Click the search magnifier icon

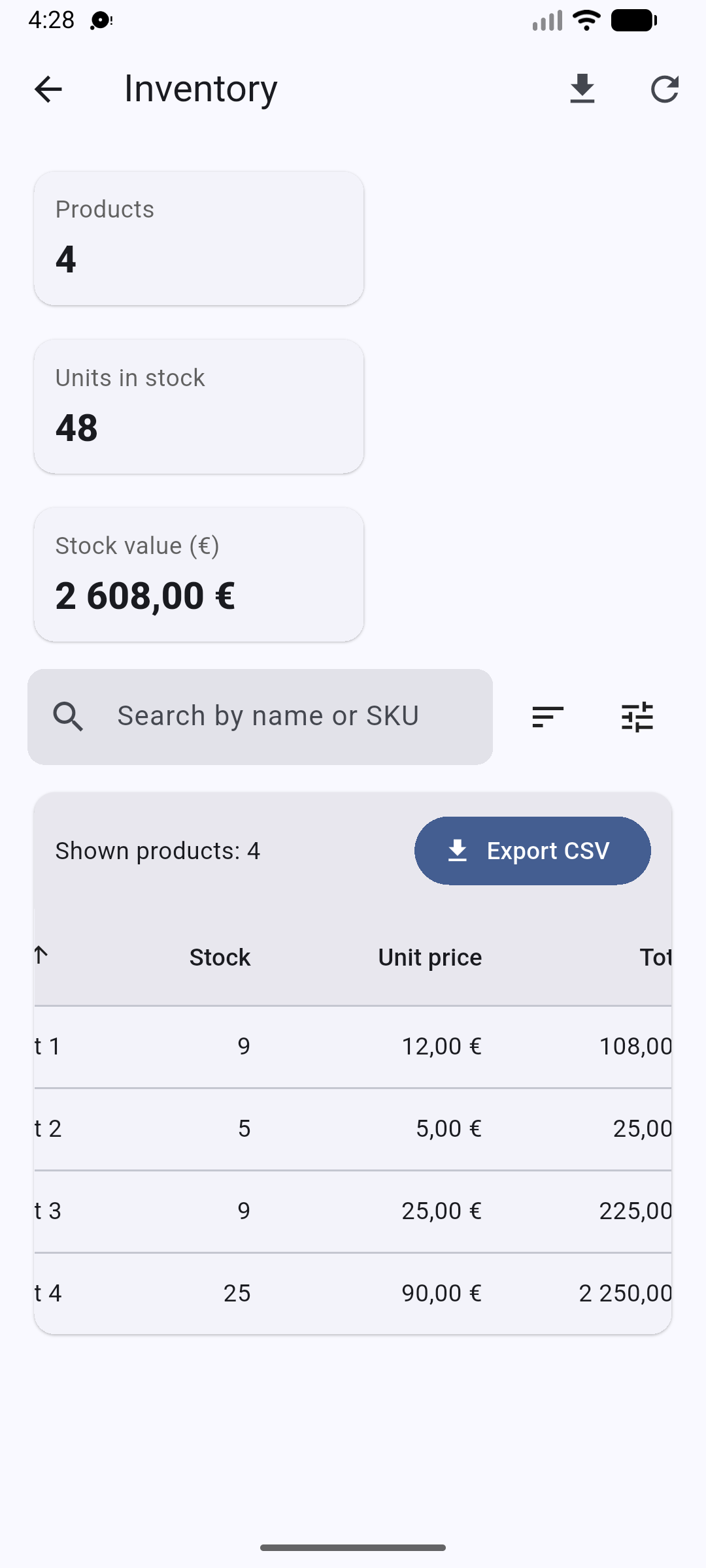69,716
